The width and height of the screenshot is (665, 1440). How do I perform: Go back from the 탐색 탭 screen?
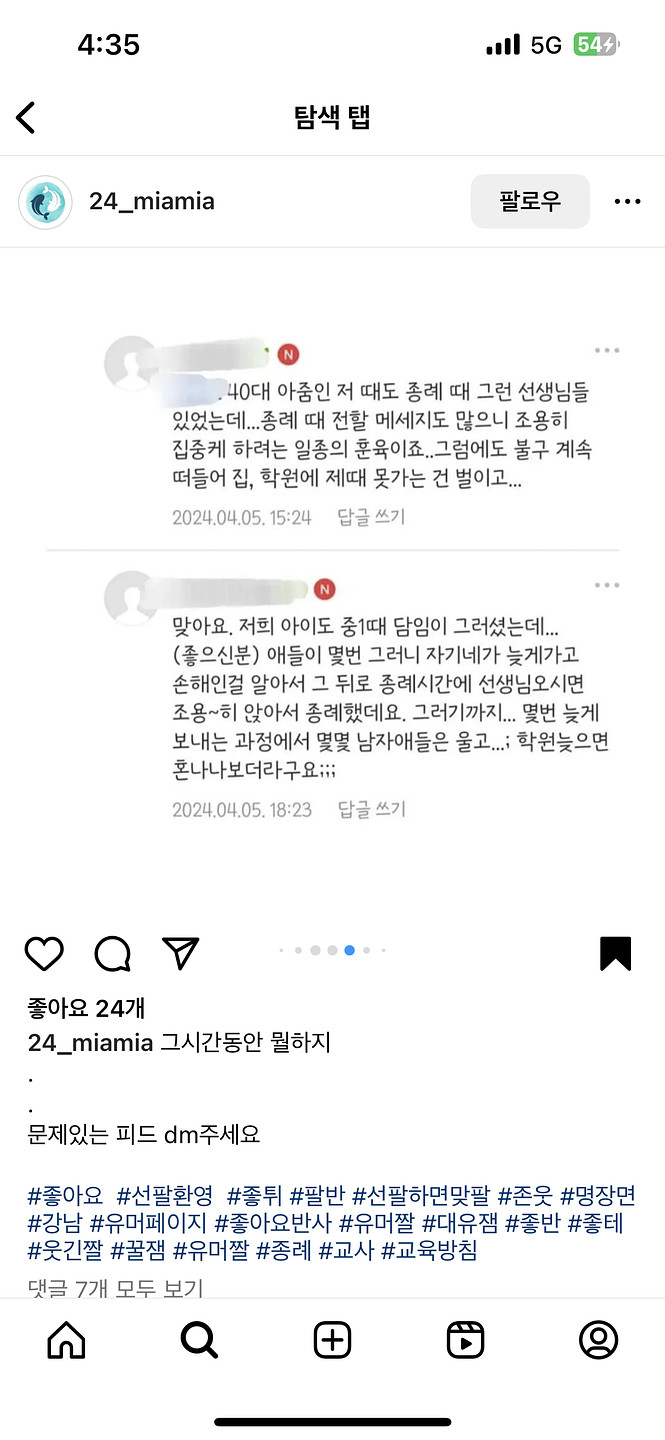[27, 118]
